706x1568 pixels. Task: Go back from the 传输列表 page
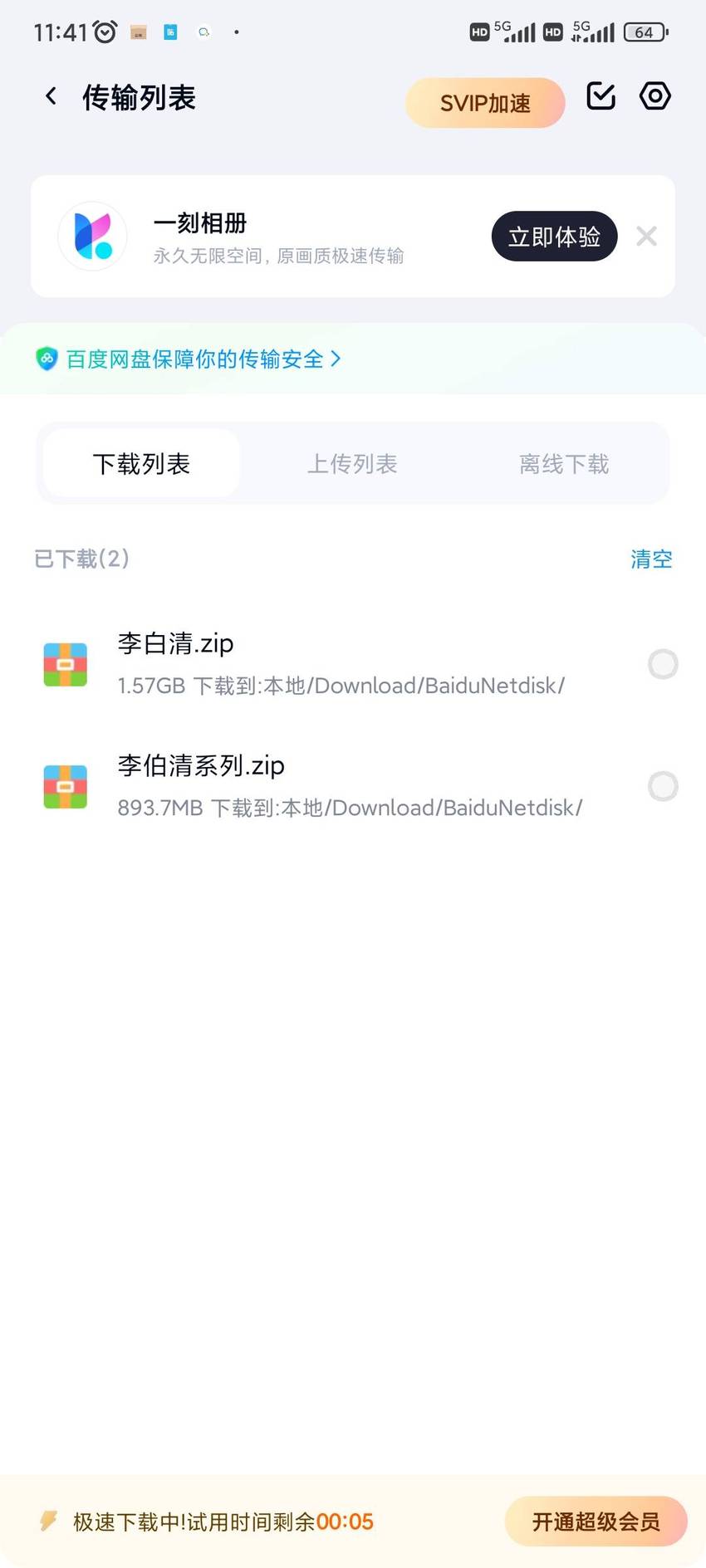coord(51,97)
